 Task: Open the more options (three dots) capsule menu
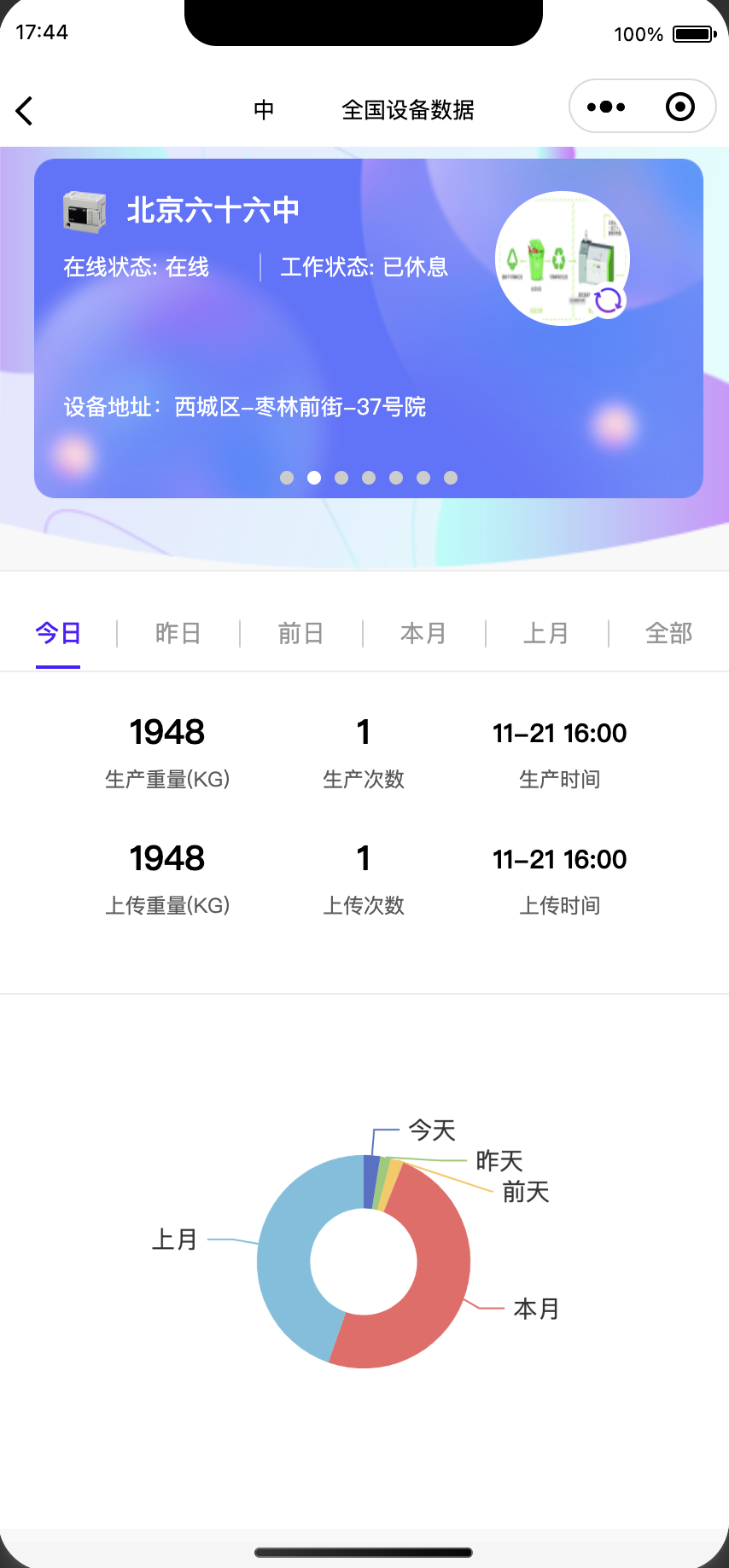606,106
